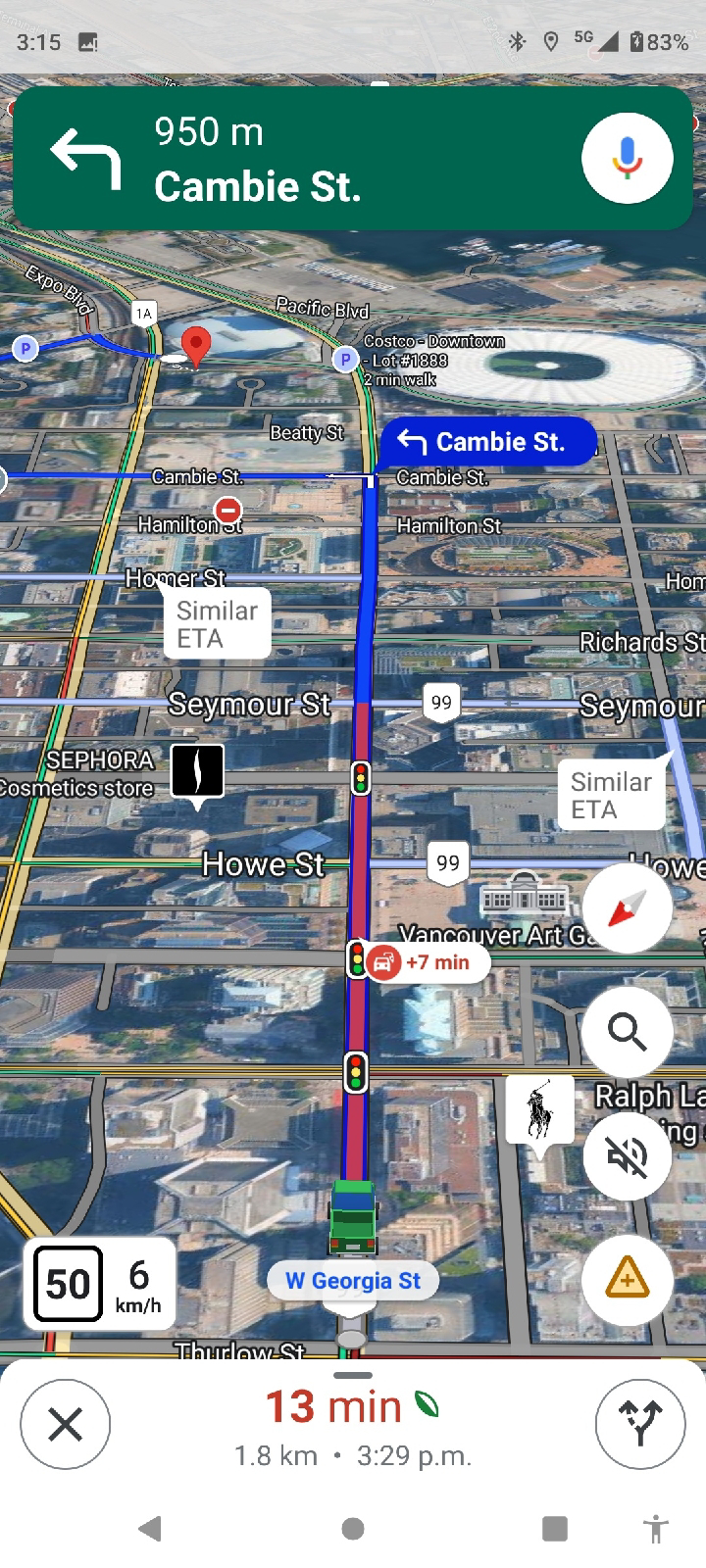The height and width of the screenshot is (1568, 706).
Task: Go to the system home screen
Action: point(353,1528)
